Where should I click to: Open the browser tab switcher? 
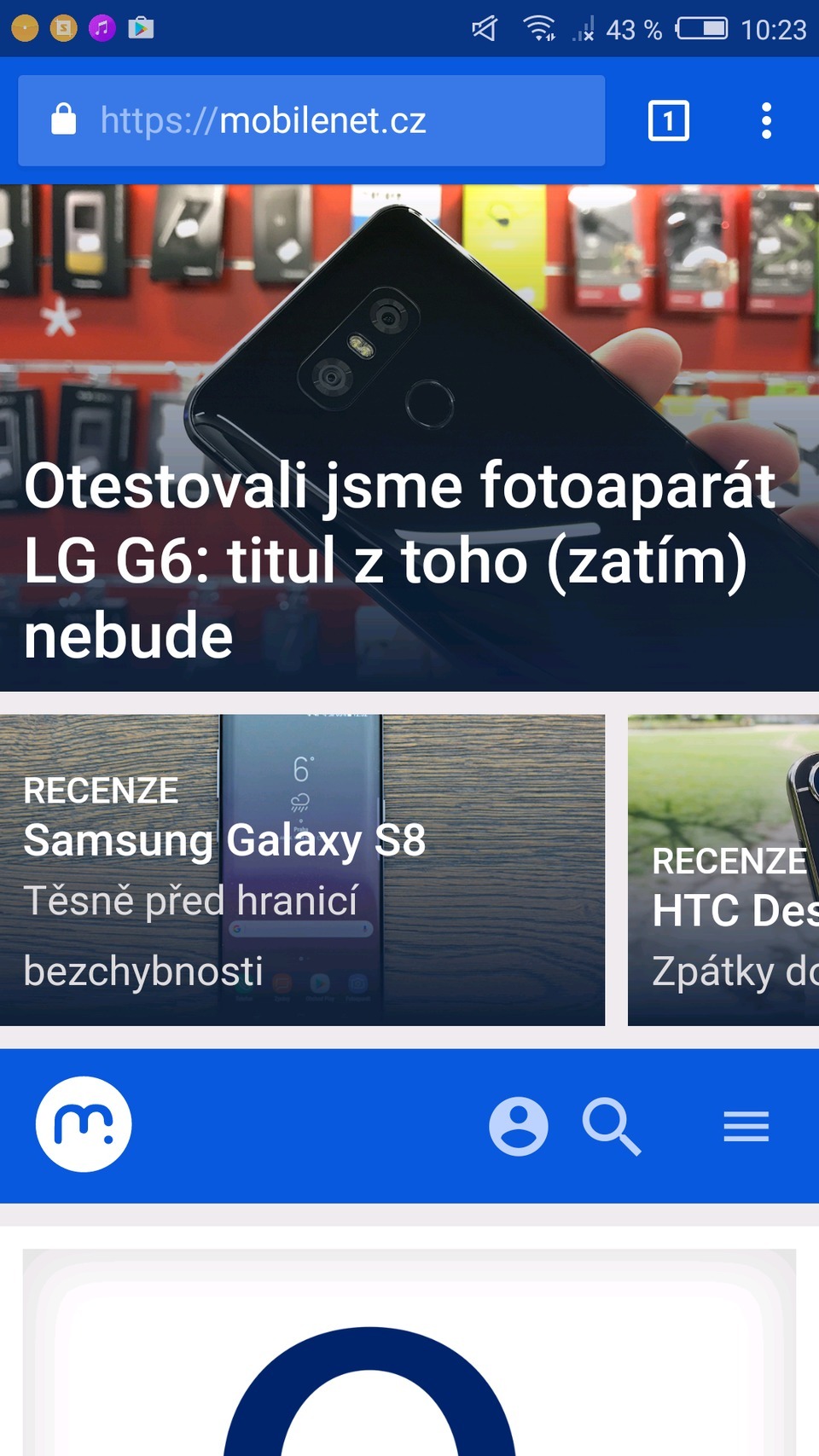pos(668,120)
